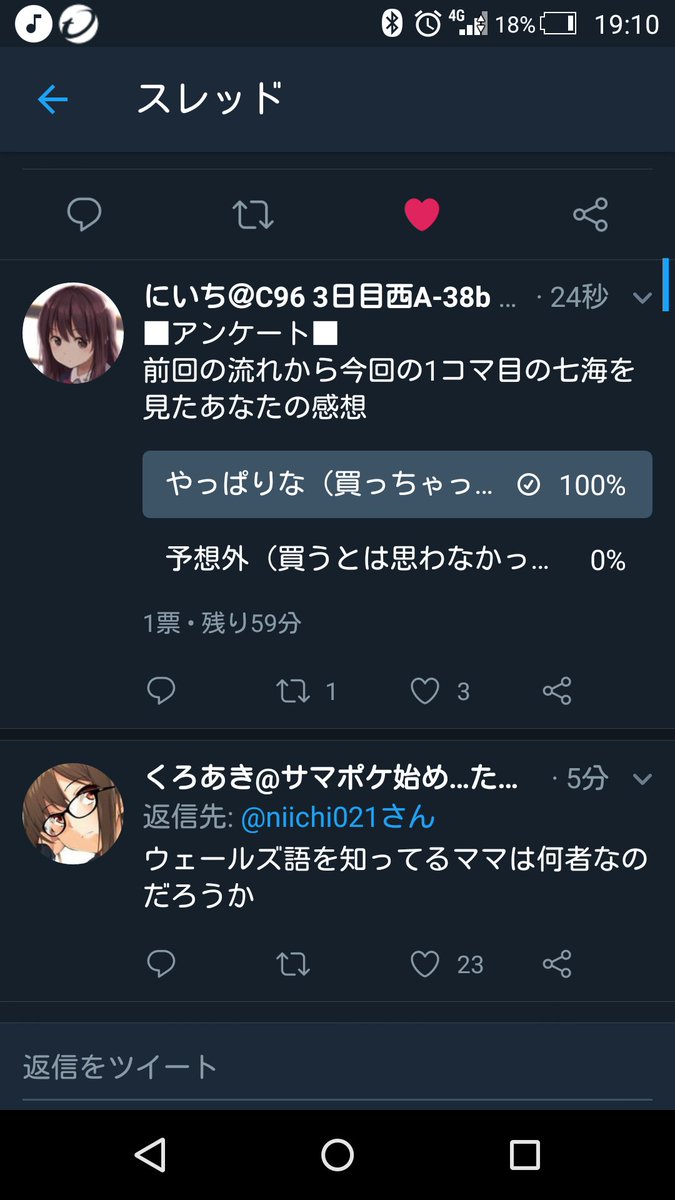Image resolution: width=675 pixels, height=1200 pixels.
Task: Like くろあき's ウェールズ語 reply
Action: [426, 964]
